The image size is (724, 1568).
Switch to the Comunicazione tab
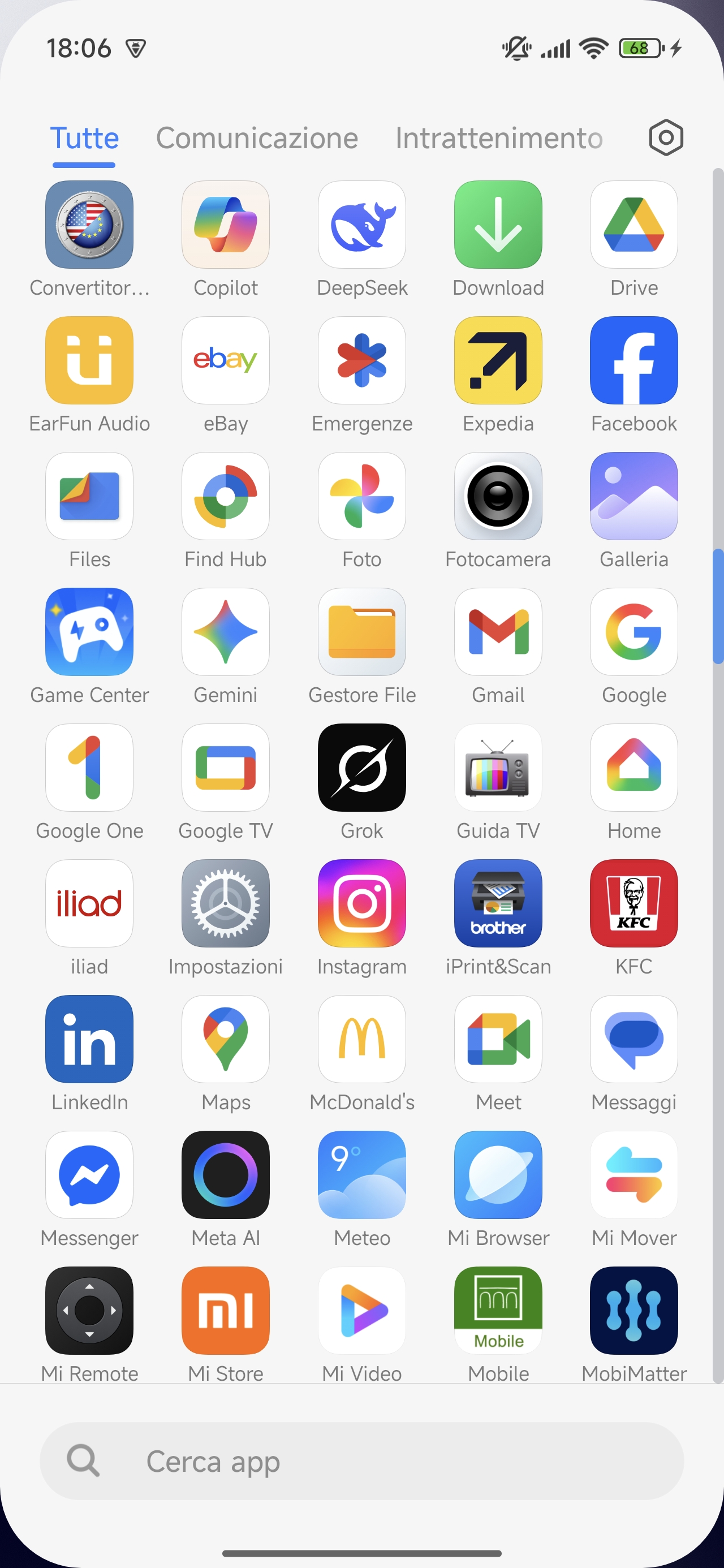(257, 138)
